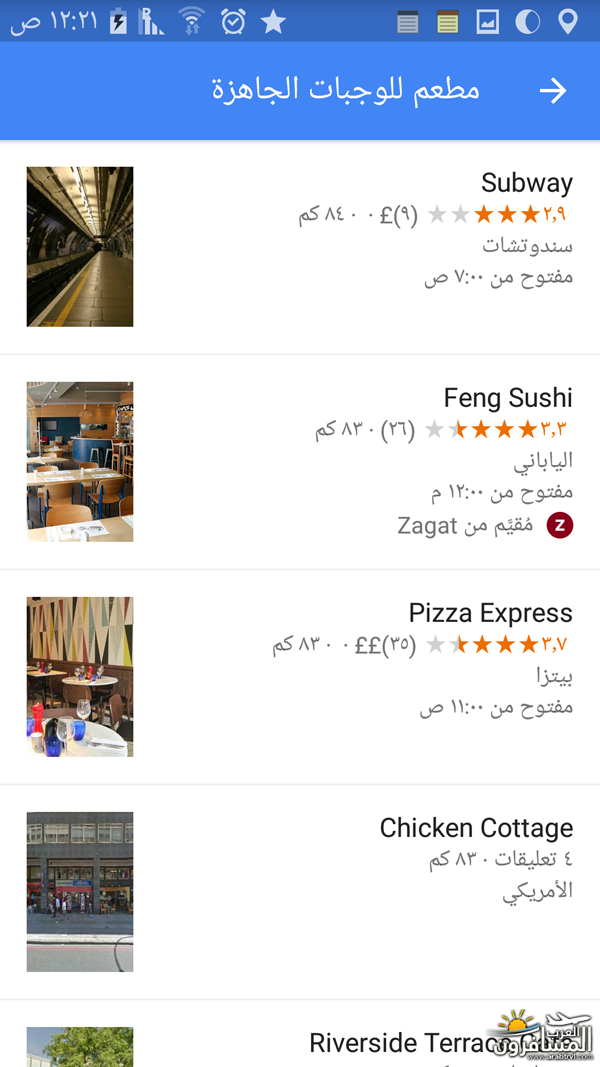Open the Feng Sushi listing
600x1067 pixels.
tap(300, 462)
